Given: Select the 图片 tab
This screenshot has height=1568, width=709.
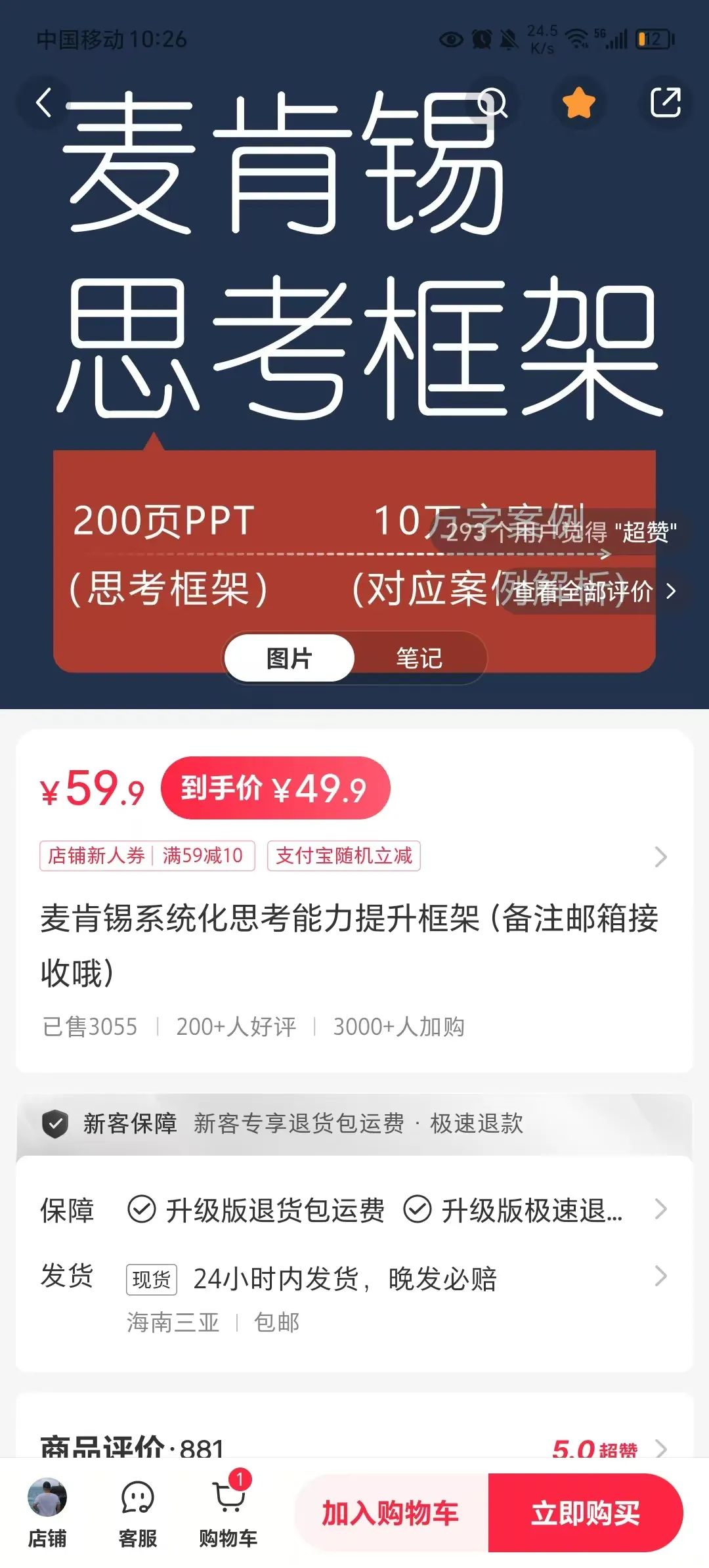Looking at the screenshot, I should coord(289,657).
